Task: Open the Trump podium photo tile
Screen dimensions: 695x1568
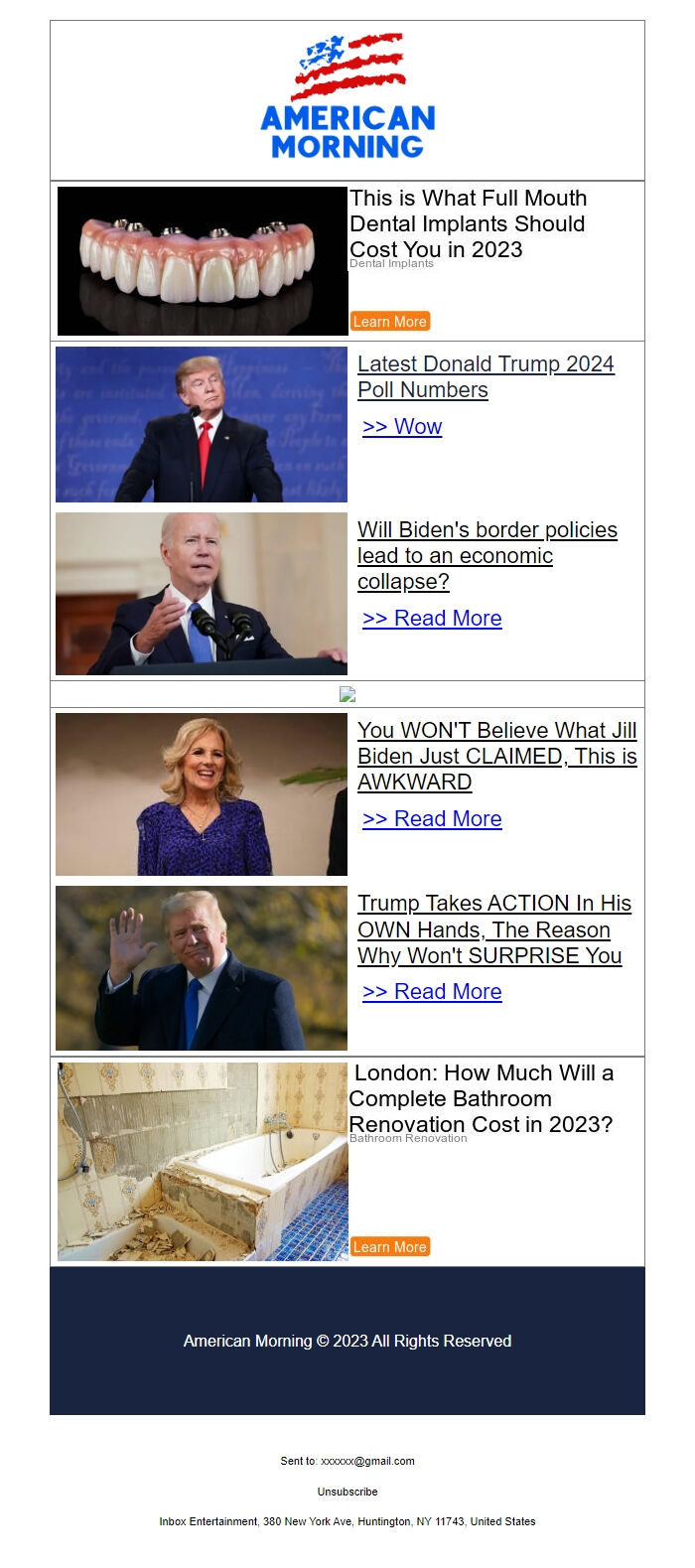Action: 202,424
